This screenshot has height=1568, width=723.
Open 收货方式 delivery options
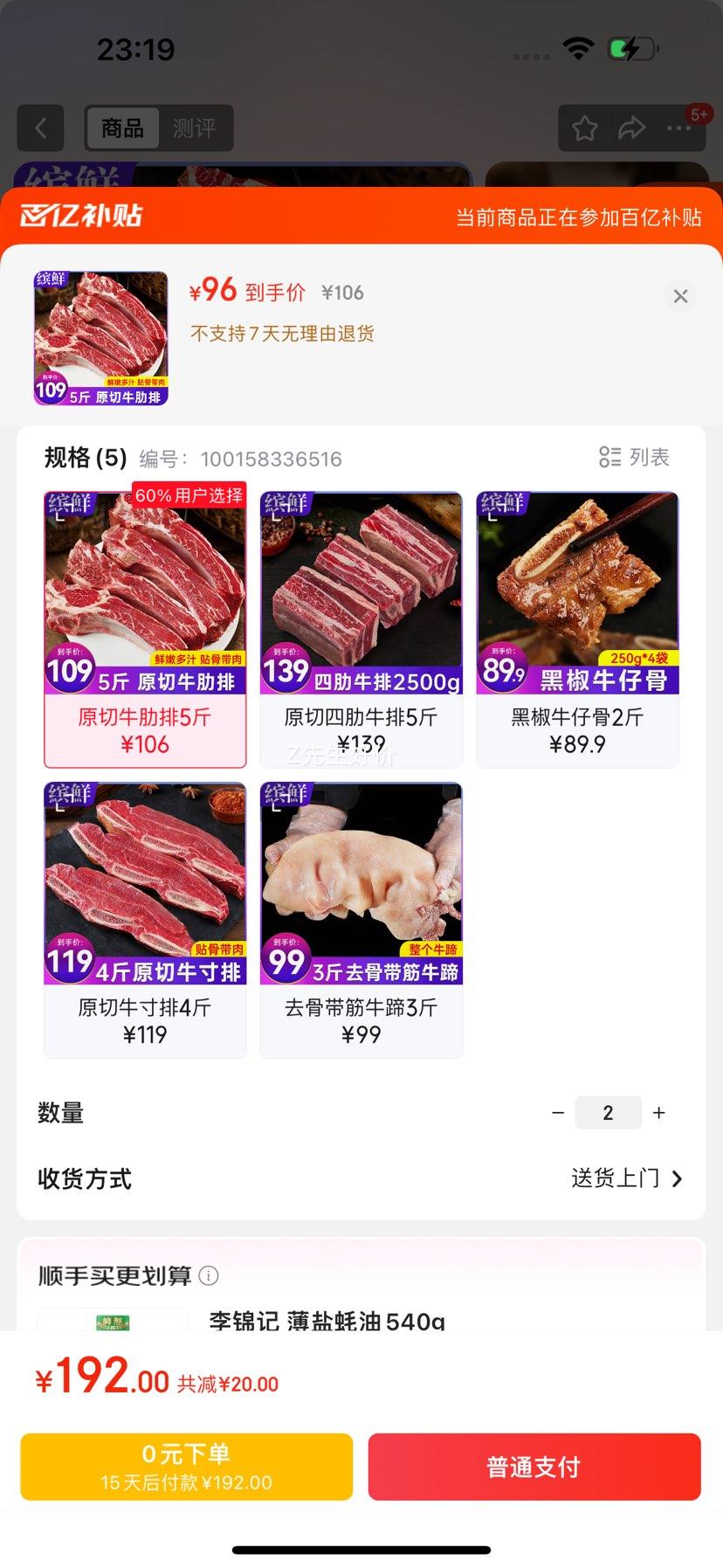(626, 1178)
